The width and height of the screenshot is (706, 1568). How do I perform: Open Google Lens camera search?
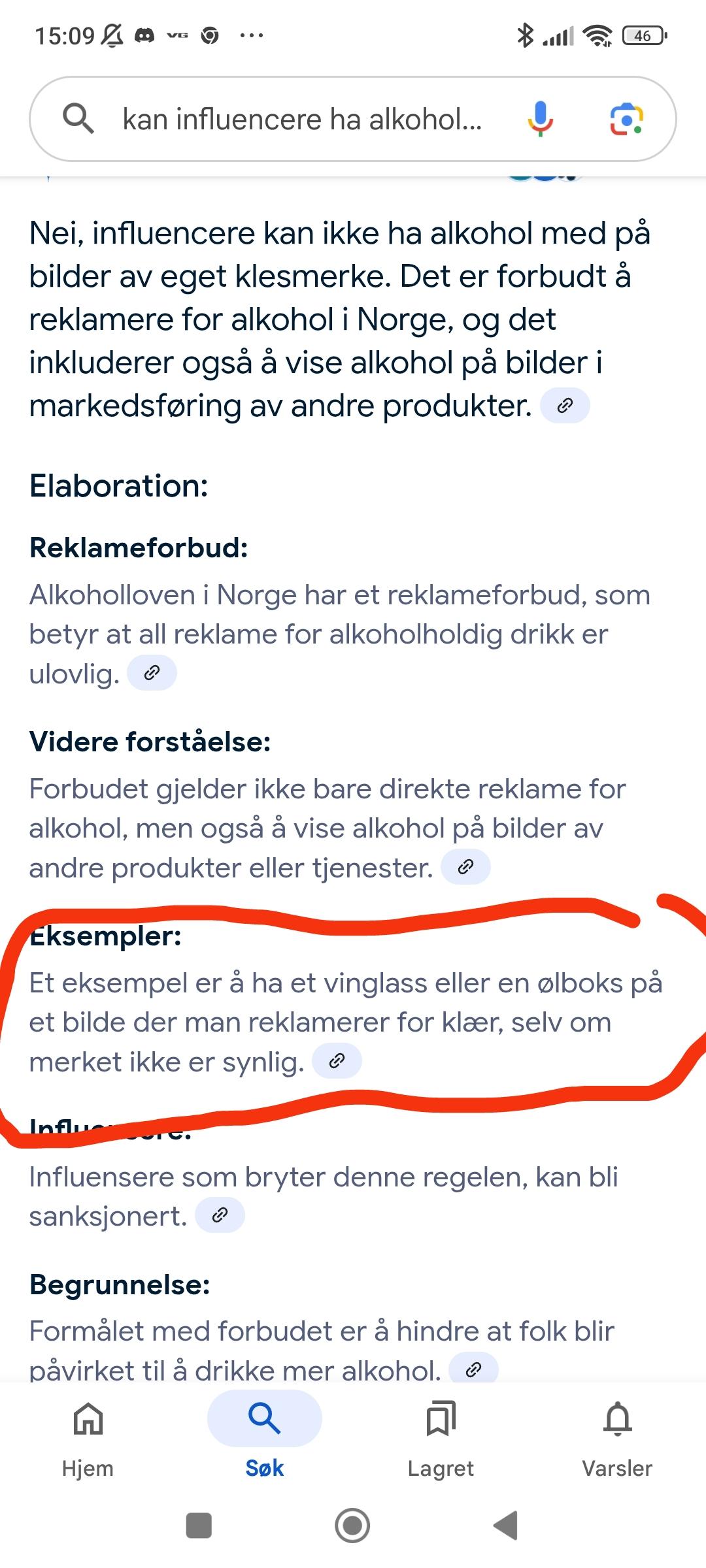click(626, 119)
